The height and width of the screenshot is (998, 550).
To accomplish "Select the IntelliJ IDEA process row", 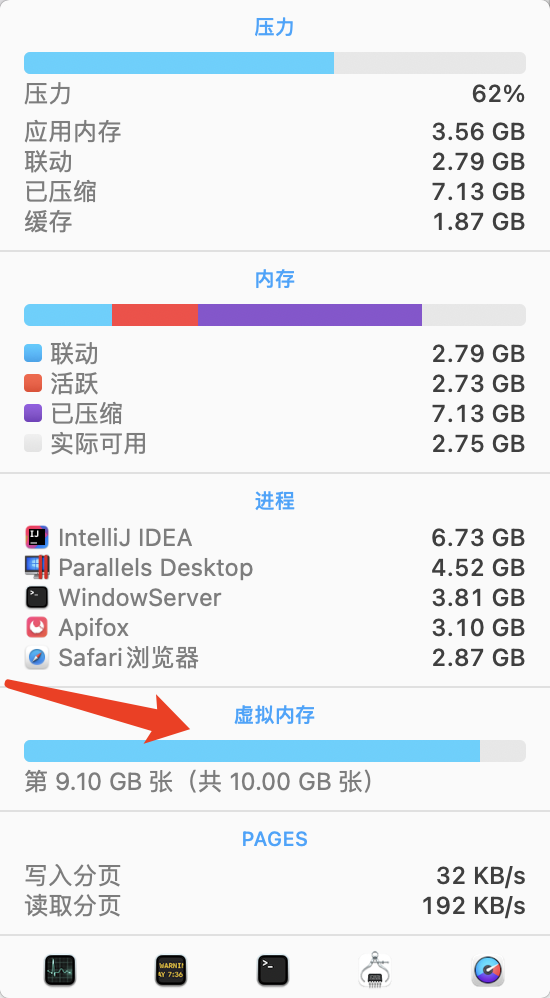I will 275,538.
